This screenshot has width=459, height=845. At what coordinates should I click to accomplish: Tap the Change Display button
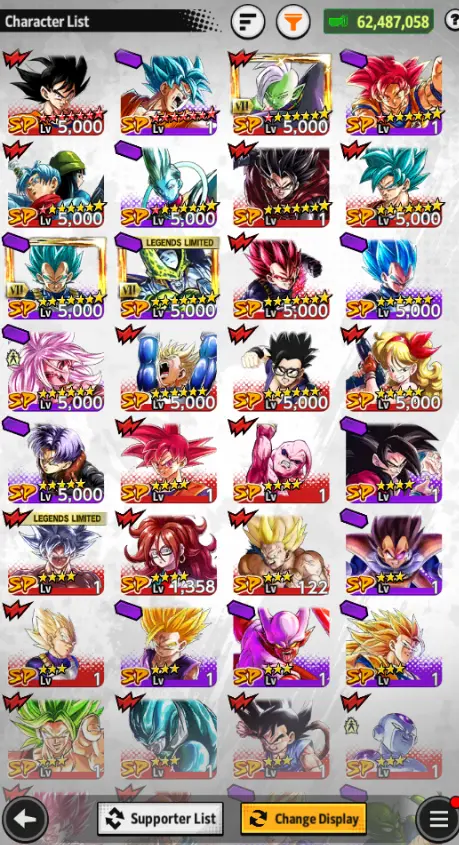tap(303, 819)
